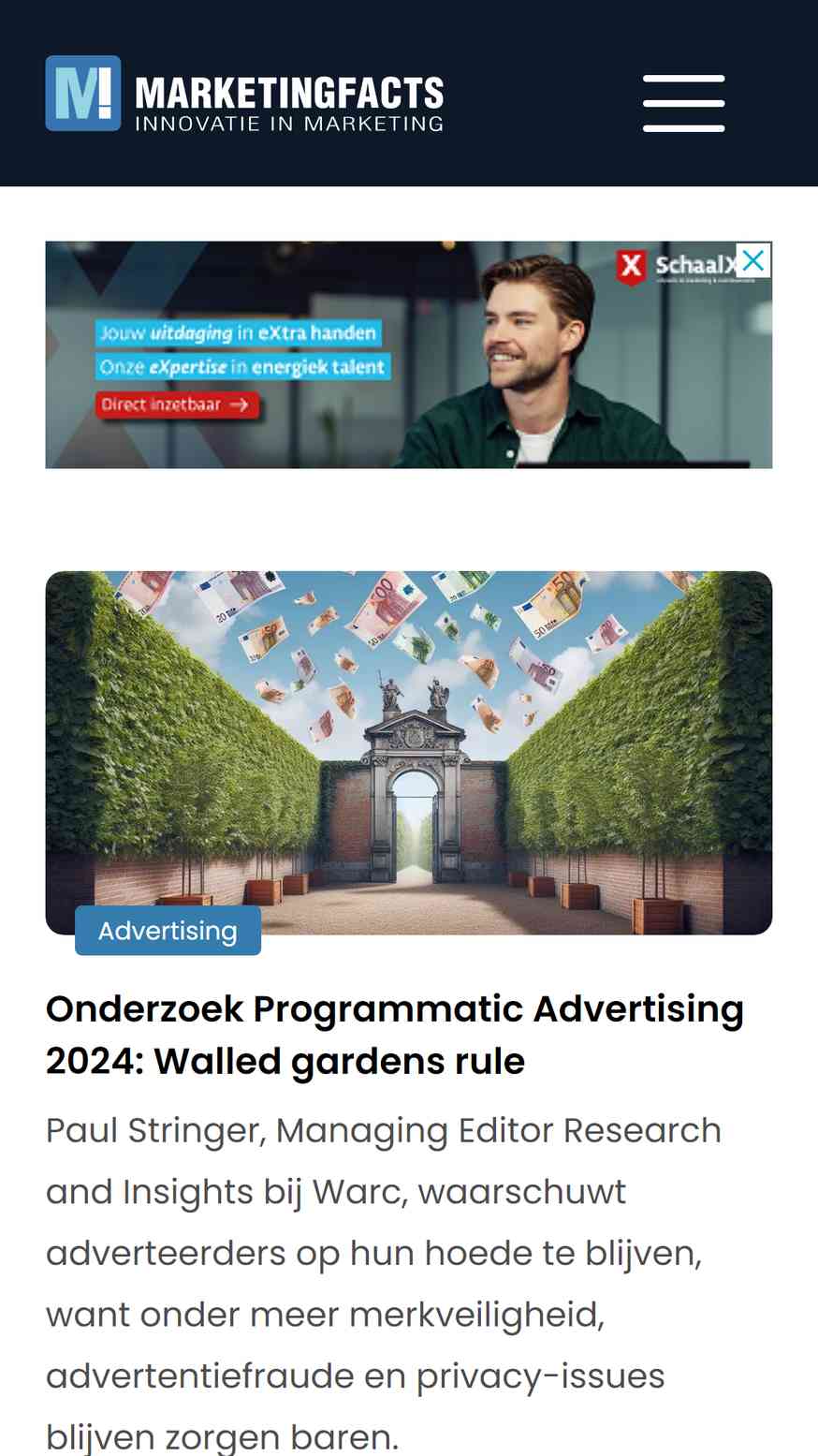Close the SchaalX ad banner

click(753, 260)
